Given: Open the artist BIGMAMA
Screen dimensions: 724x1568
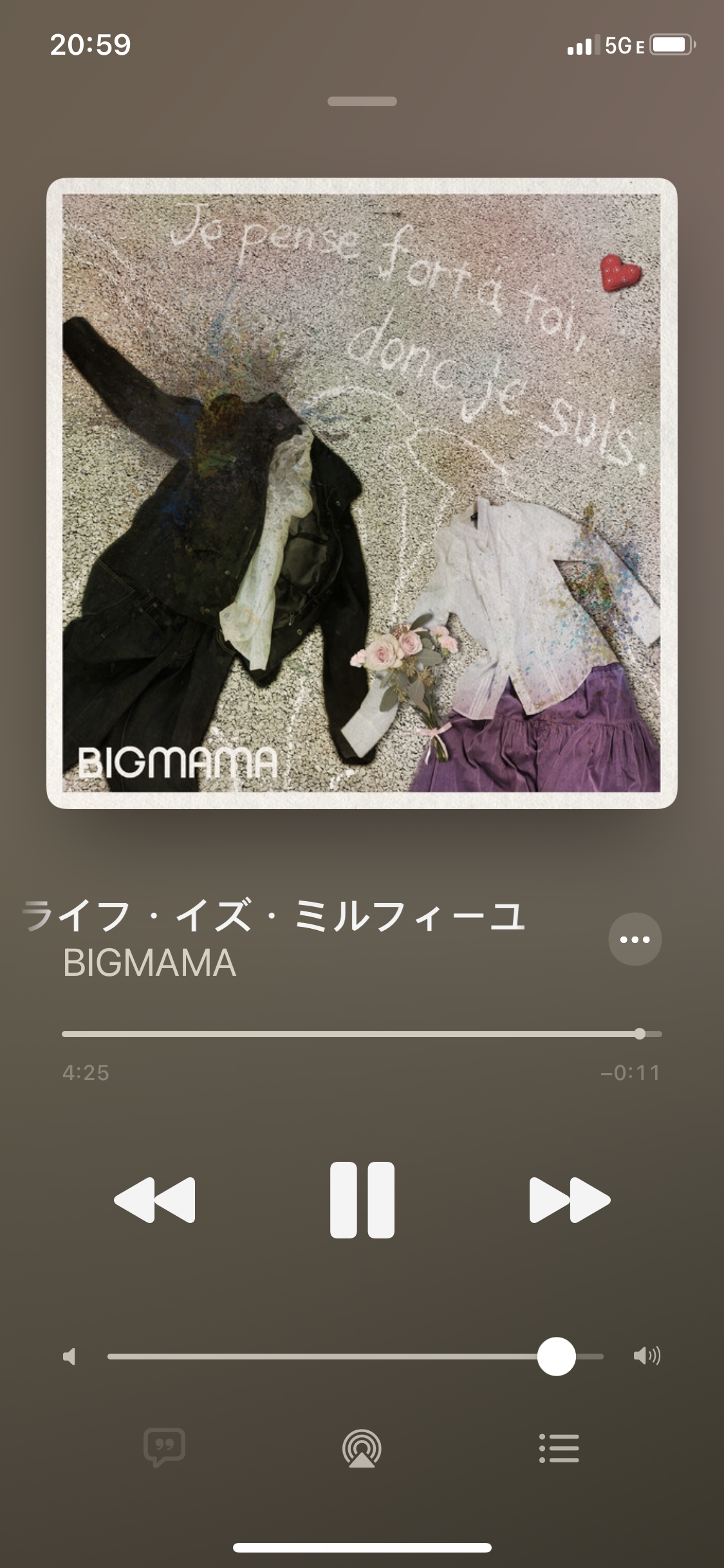Looking at the screenshot, I should [x=149, y=963].
